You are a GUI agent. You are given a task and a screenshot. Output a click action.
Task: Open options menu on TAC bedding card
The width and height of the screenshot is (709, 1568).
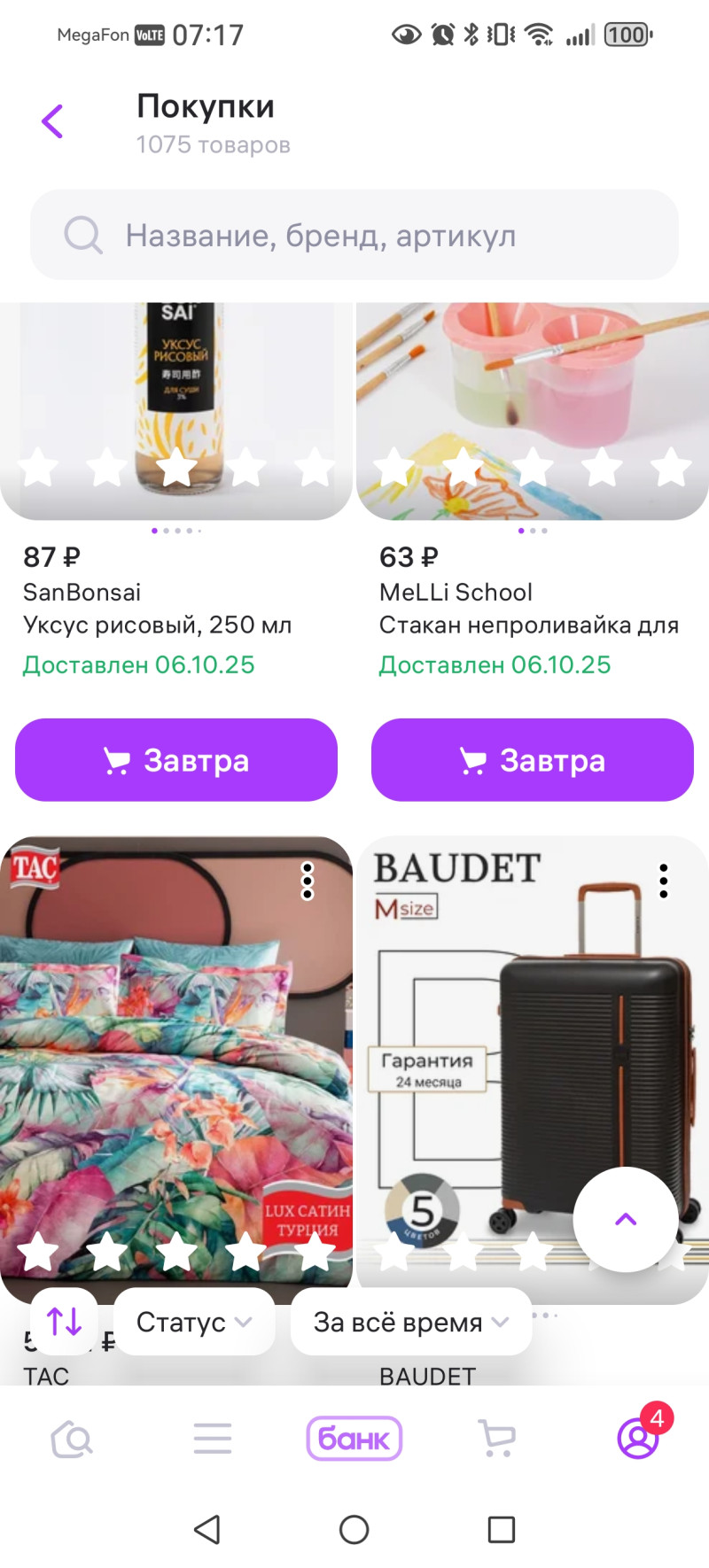click(308, 881)
